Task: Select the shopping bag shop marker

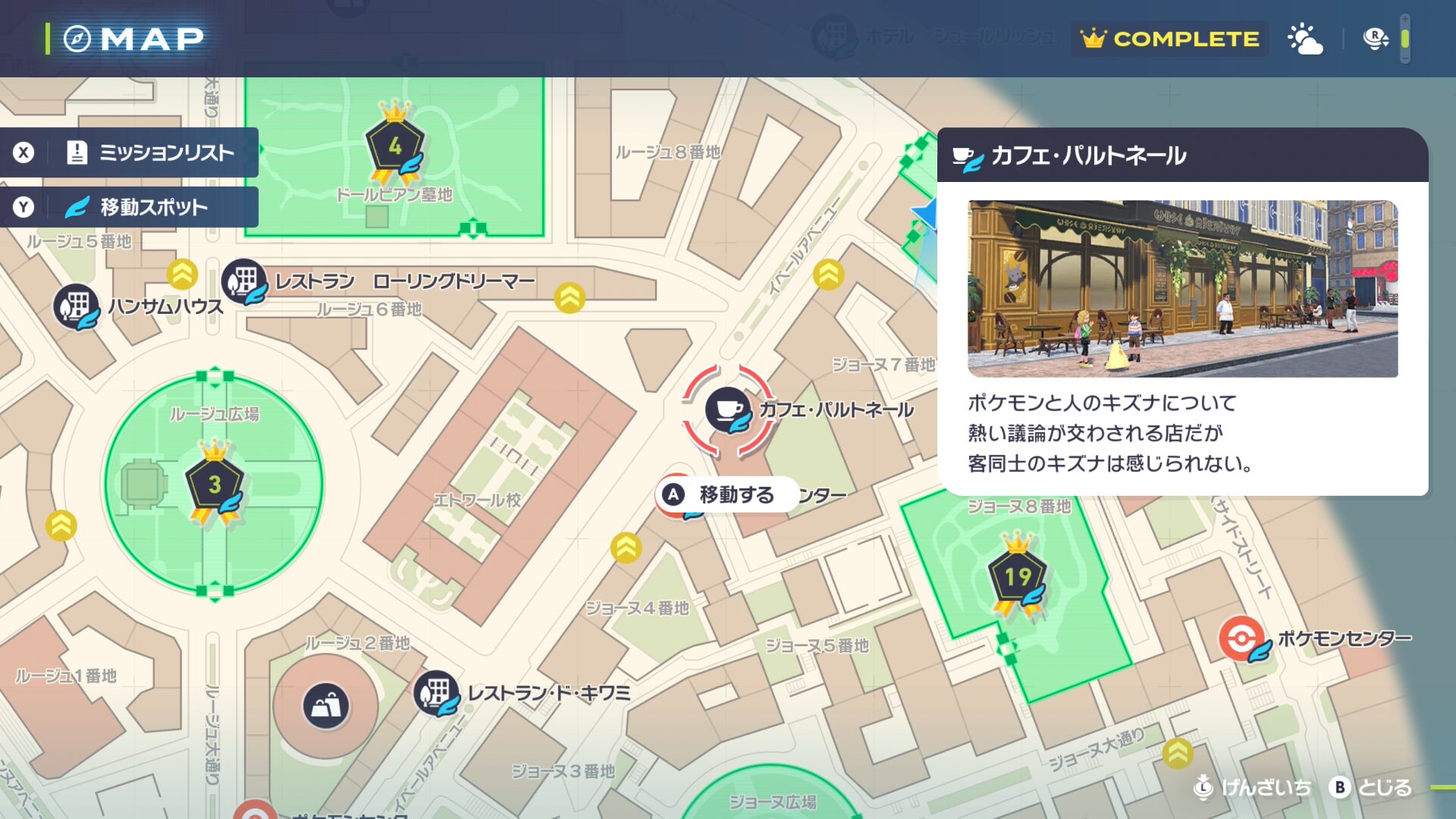Action: tap(326, 706)
